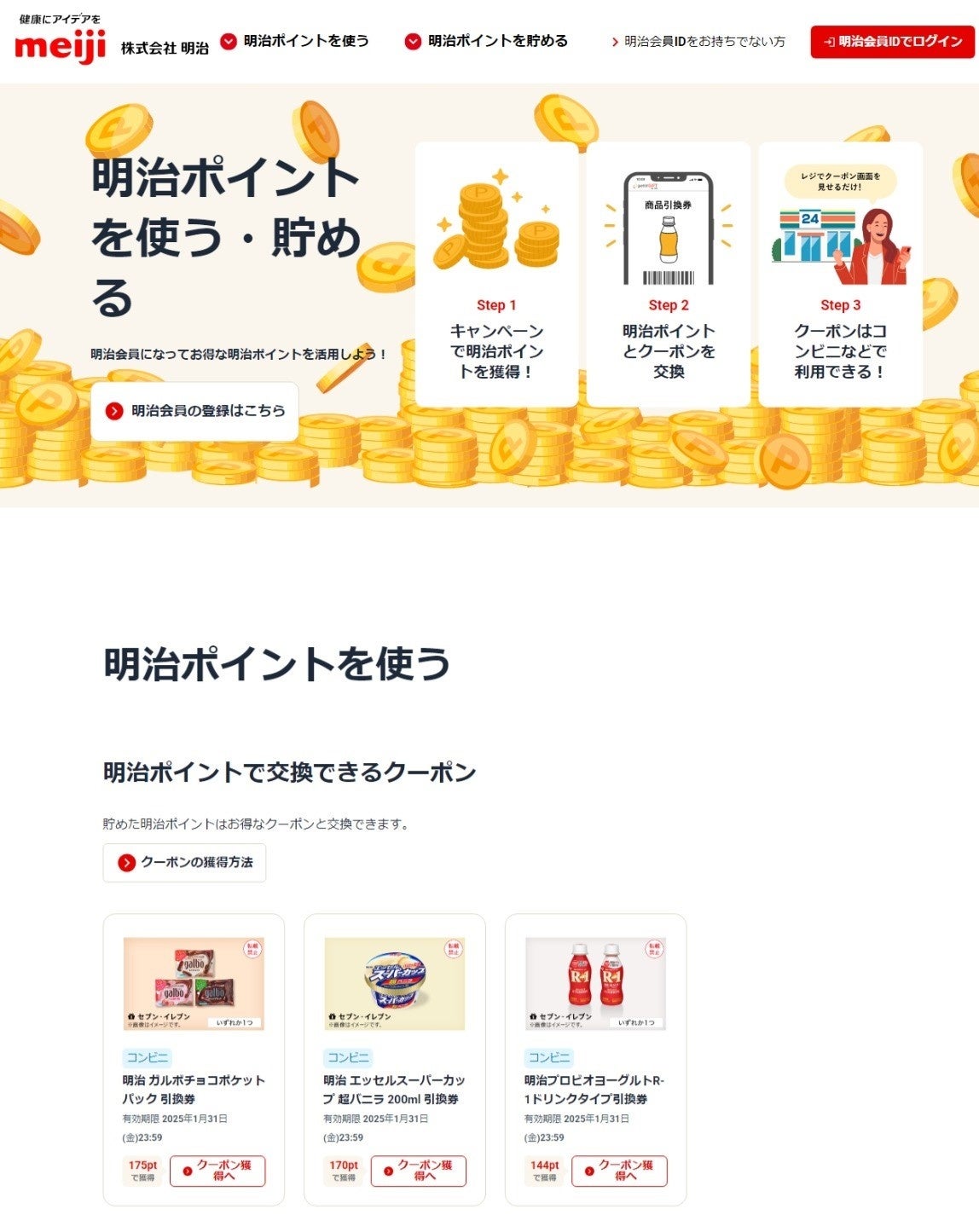
Task: Open the meiji logo home link
Action: (60, 42)
